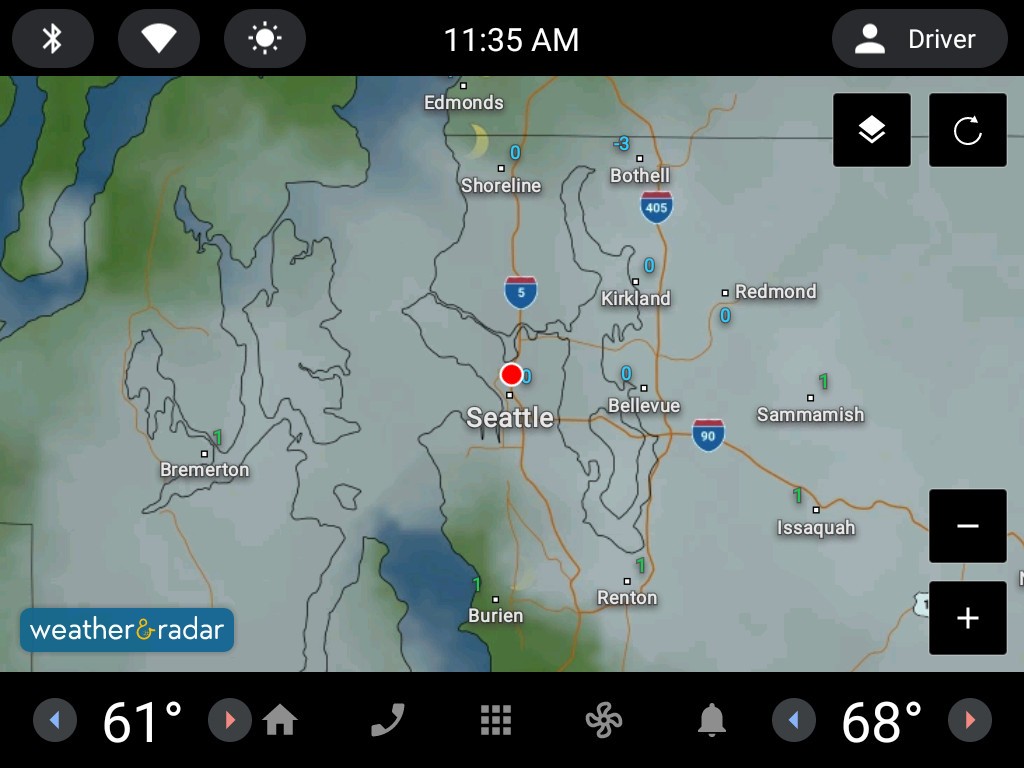Raise the 61° driver temperature
Image resolution: width=1024 pixels, height=768 pixels.
230,720
